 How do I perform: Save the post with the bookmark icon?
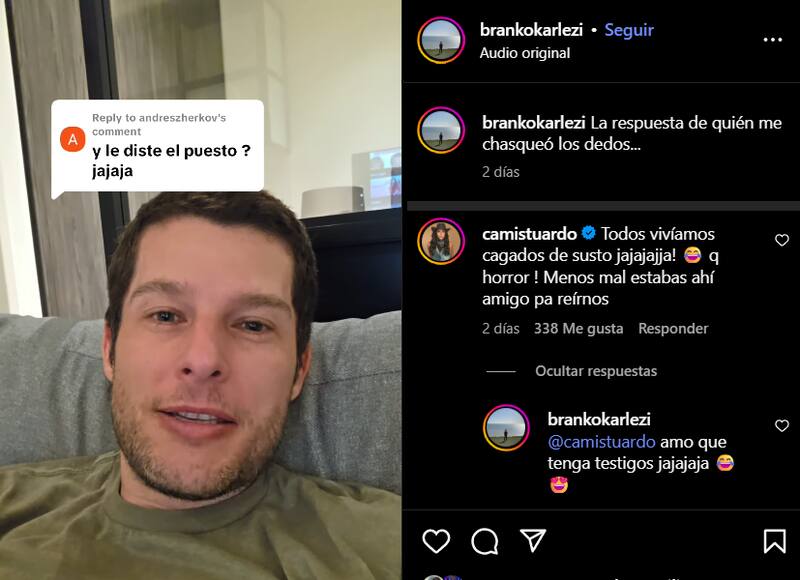(774, 541)
